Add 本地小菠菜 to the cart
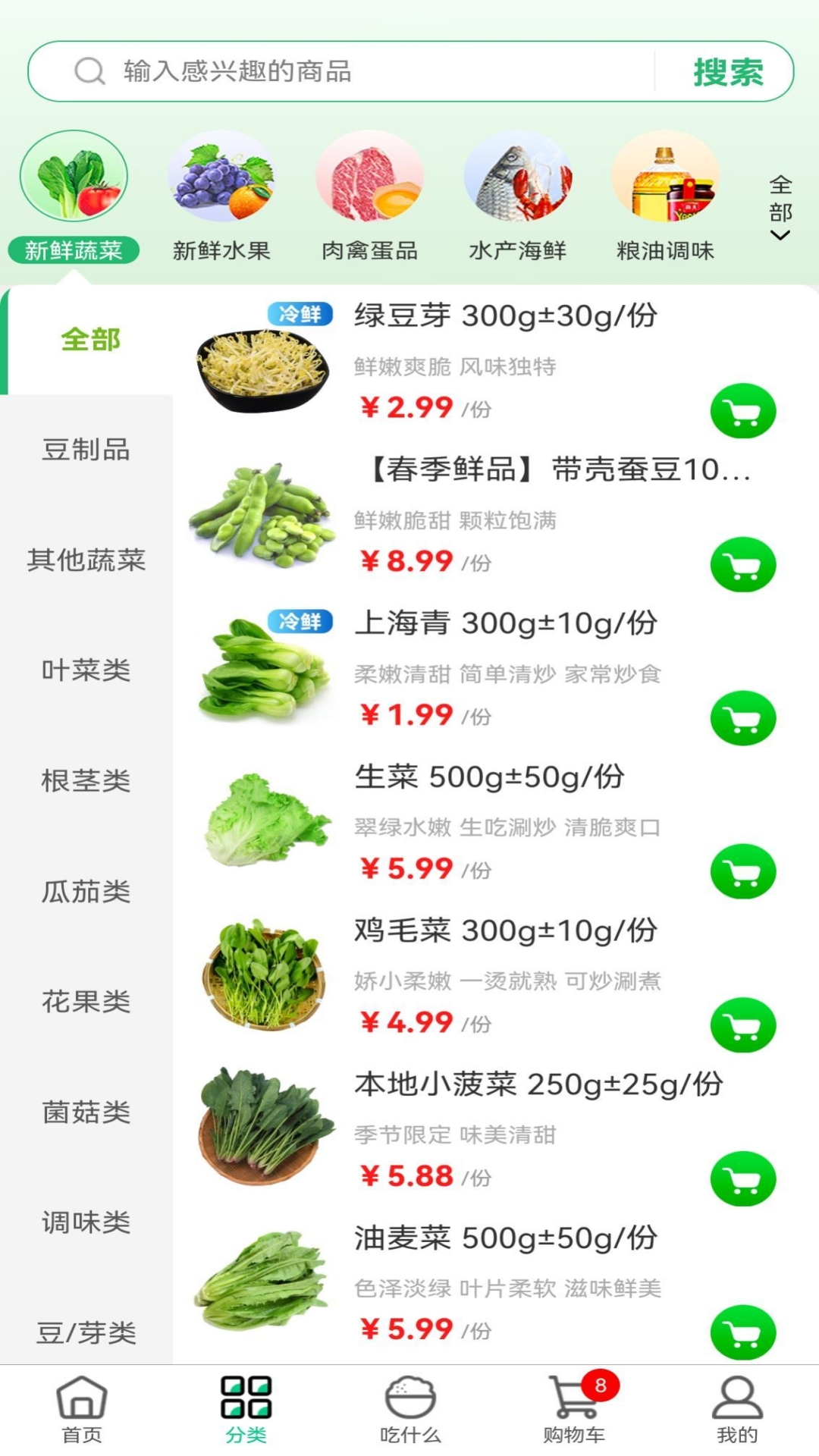This screenshot has width=819, height=1456. 742,1178
